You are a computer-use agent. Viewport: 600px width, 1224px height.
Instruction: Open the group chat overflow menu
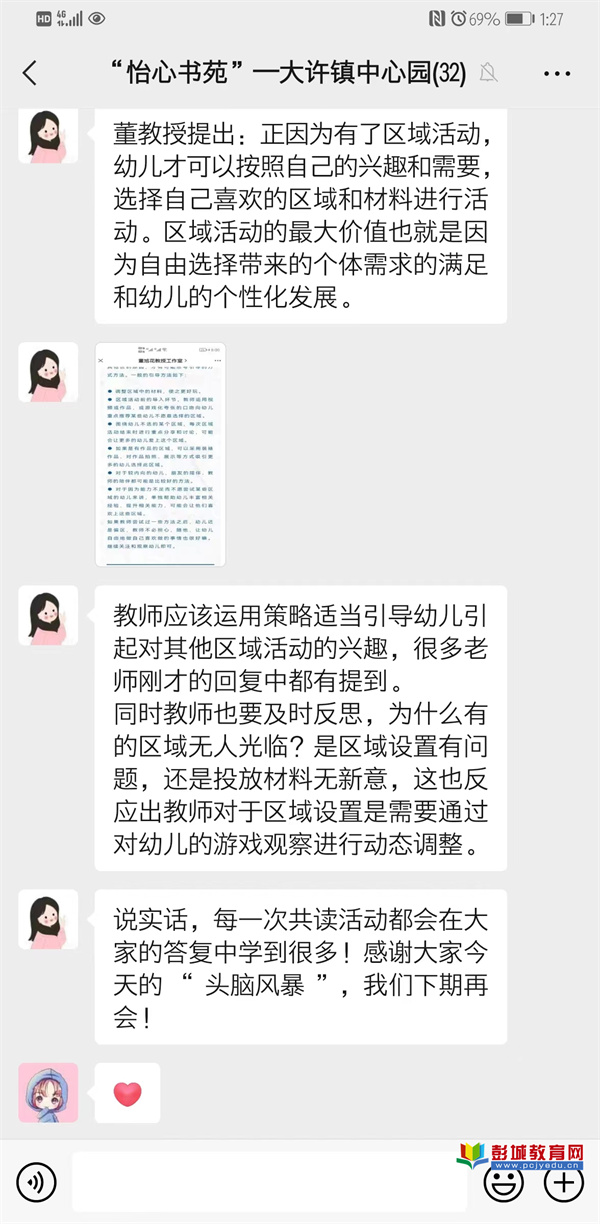[557, 73]
